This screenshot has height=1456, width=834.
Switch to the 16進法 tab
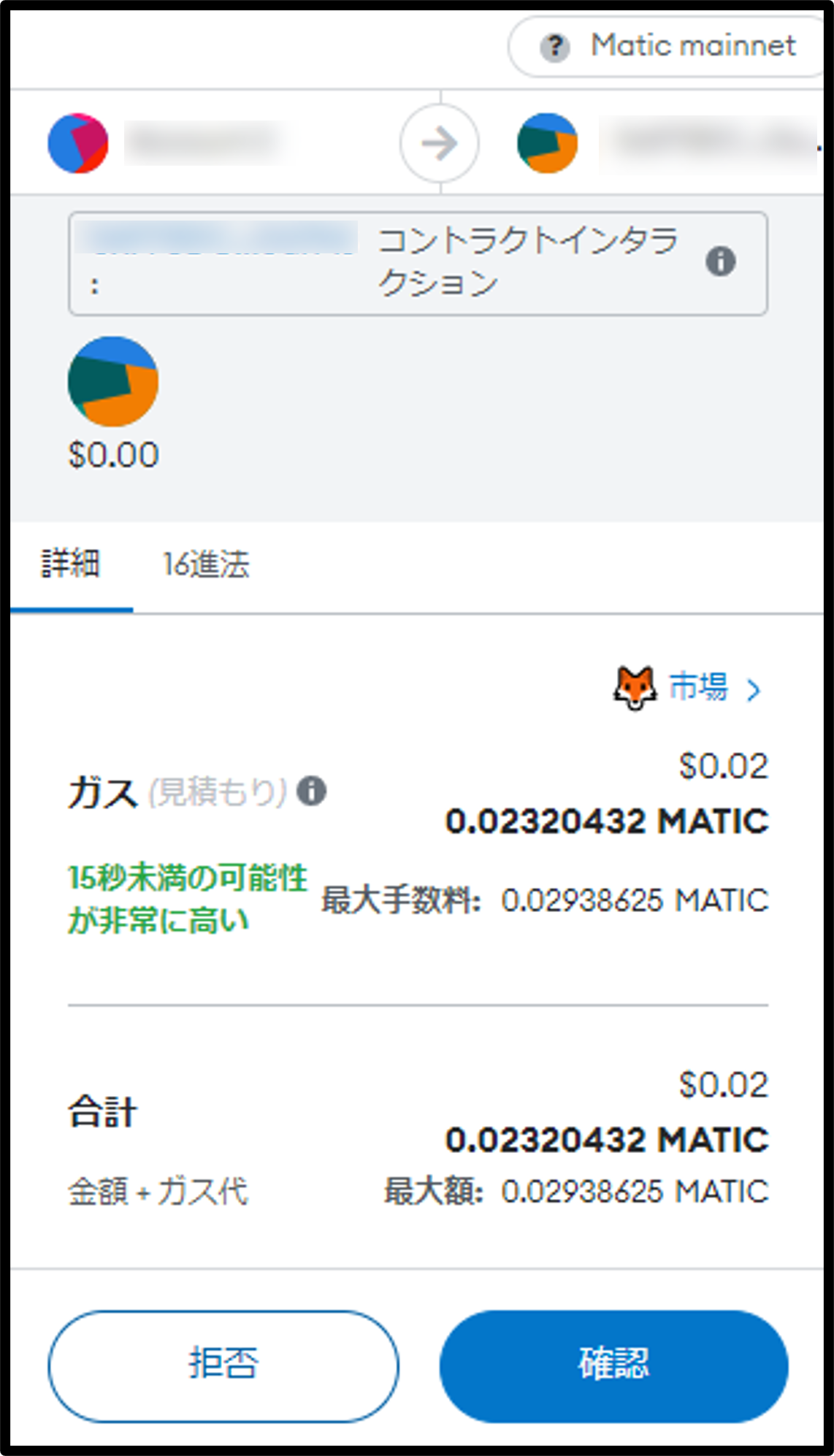[x=206, y=565]
